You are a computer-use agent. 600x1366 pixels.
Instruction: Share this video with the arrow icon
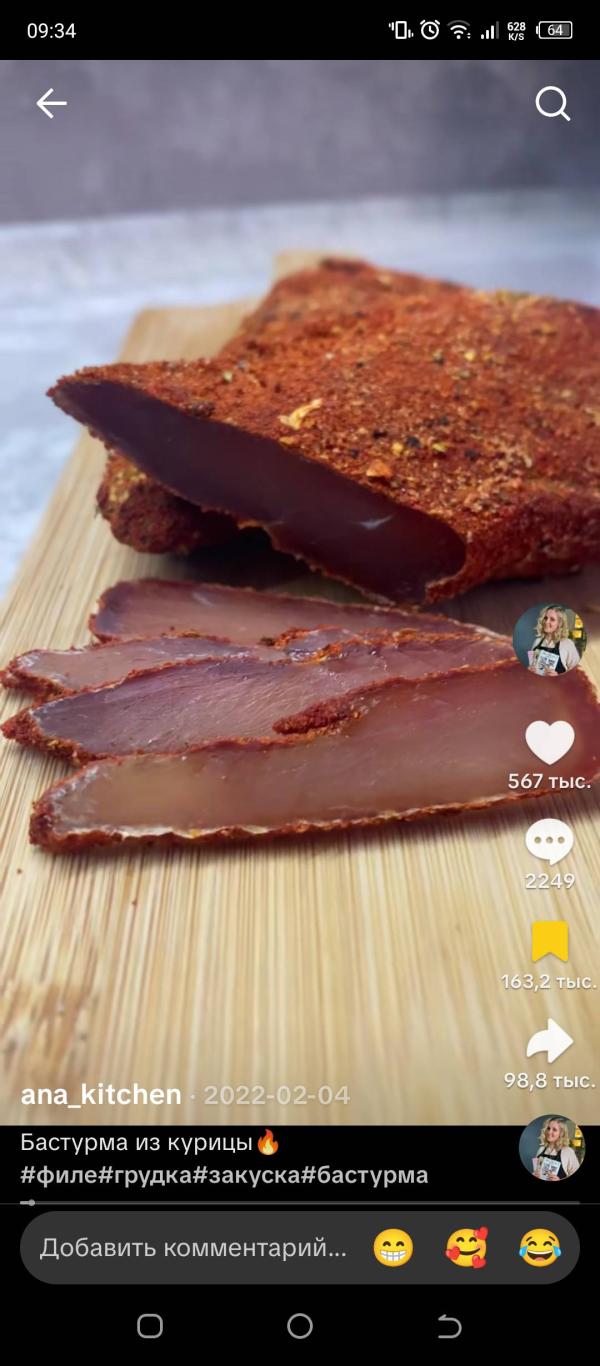click(550, 1042)
